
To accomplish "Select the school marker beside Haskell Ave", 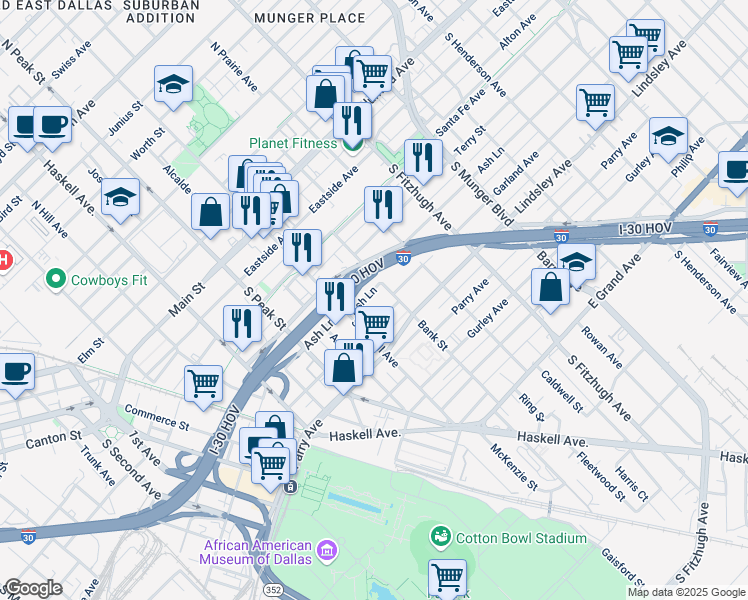I will point(120,196).
